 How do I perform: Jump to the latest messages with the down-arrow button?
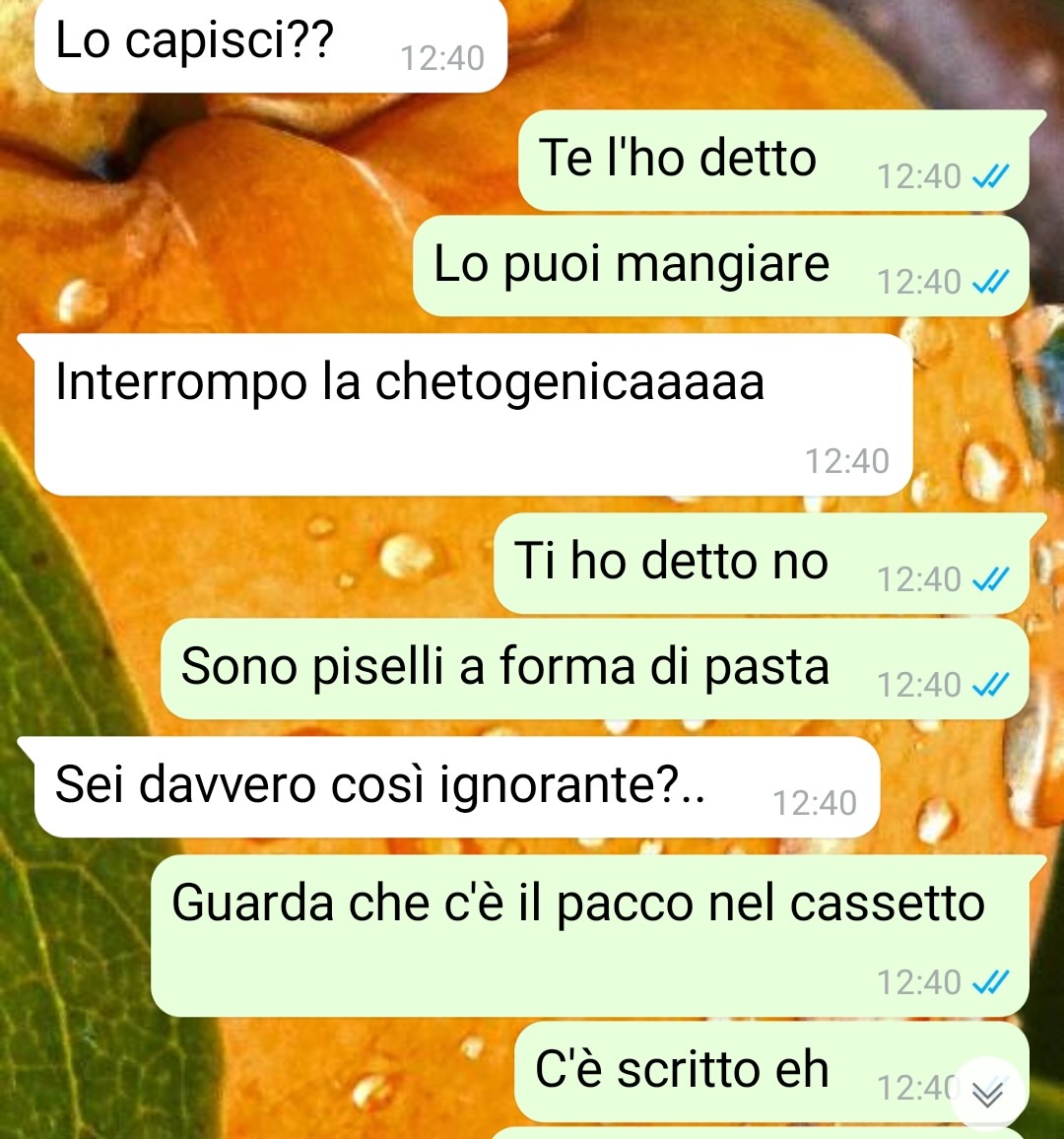987,1092
